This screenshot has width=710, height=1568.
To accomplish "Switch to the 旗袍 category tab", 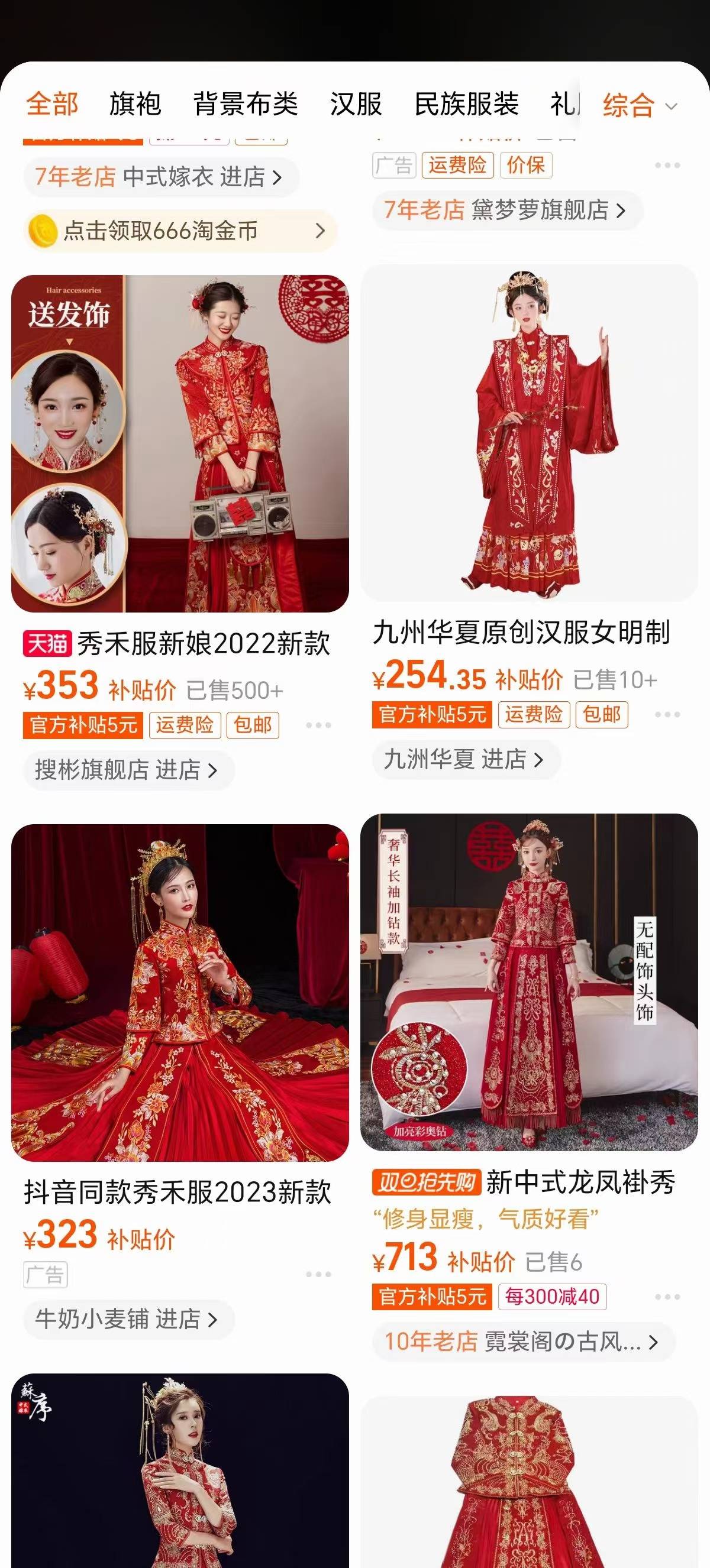I will click(135, 104).
